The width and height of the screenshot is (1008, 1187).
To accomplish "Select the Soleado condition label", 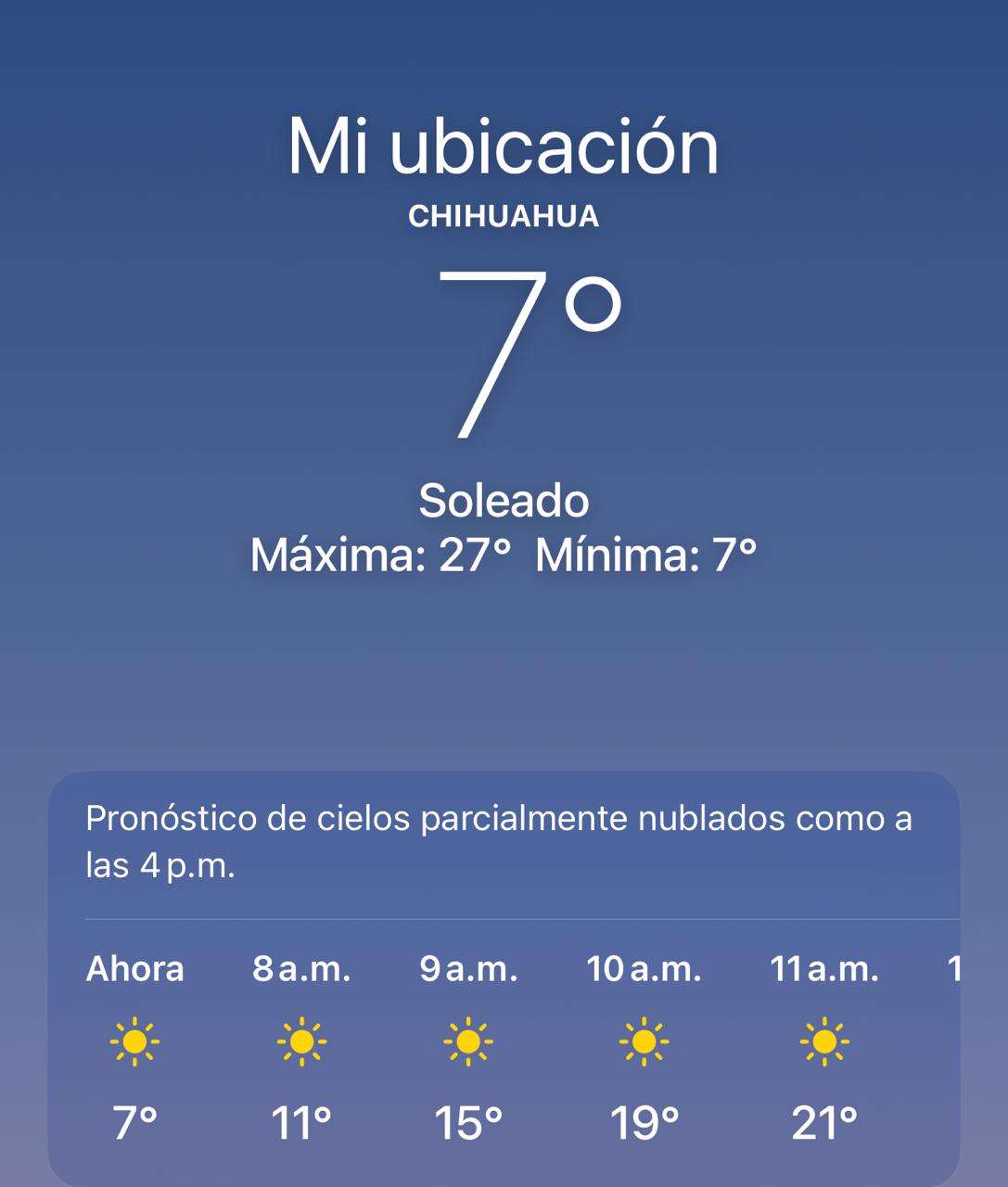I will (x=504, y=502).
